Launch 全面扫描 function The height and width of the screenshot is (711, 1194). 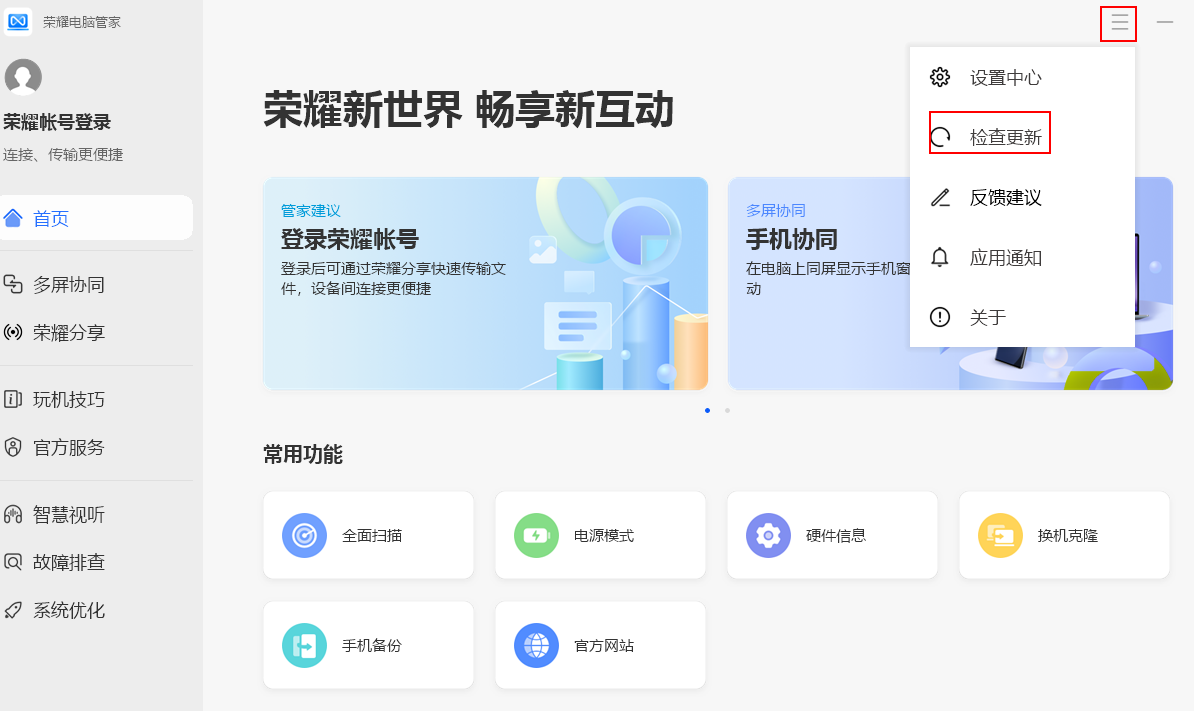tap(368, 535)
